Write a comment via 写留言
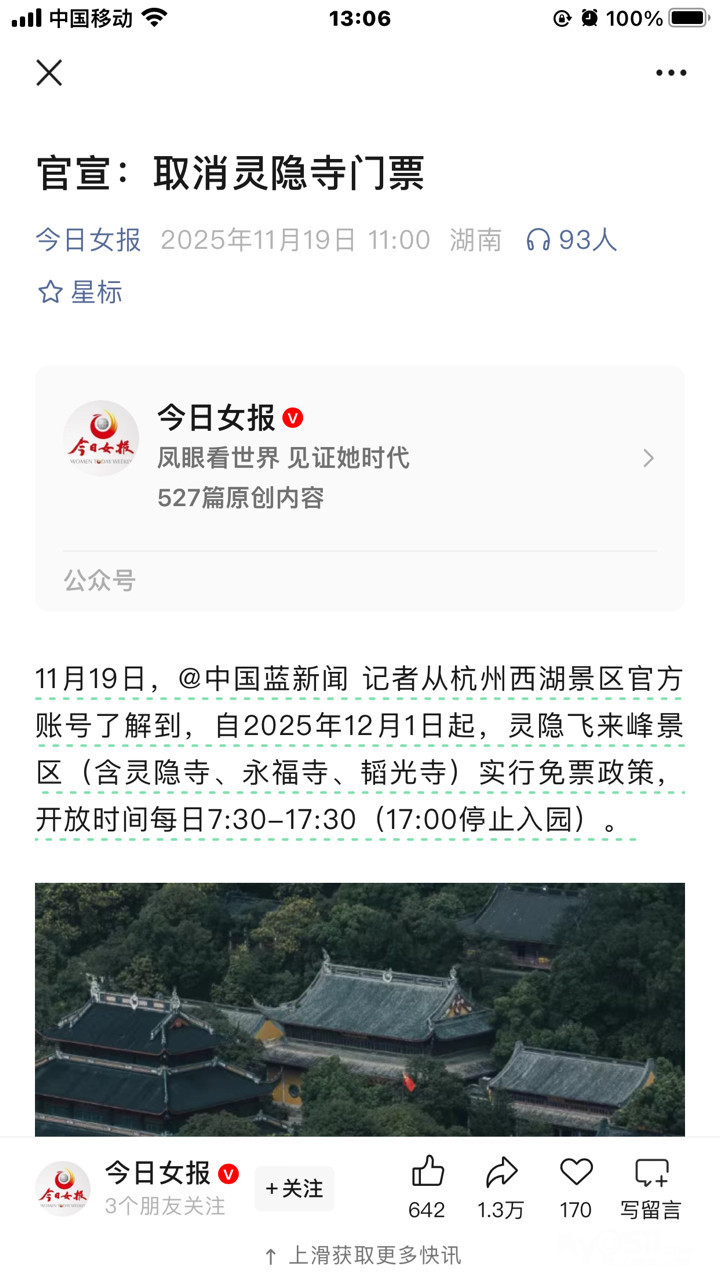Screen dimensions: 720x1280 click(x=651, y=1187)
